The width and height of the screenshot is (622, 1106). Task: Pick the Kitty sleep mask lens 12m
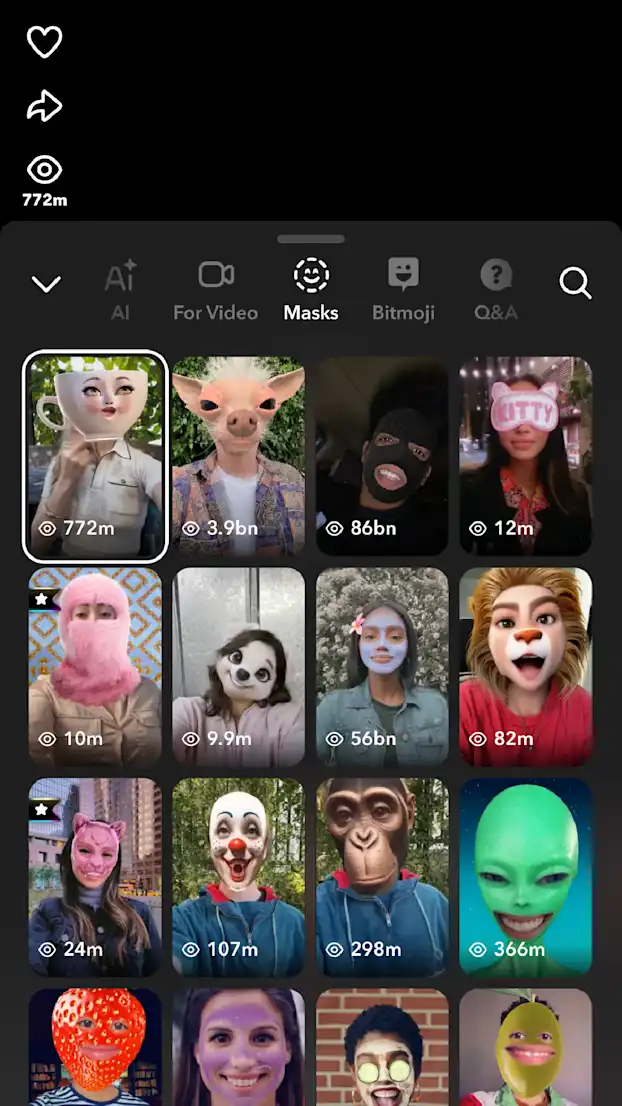526,456
